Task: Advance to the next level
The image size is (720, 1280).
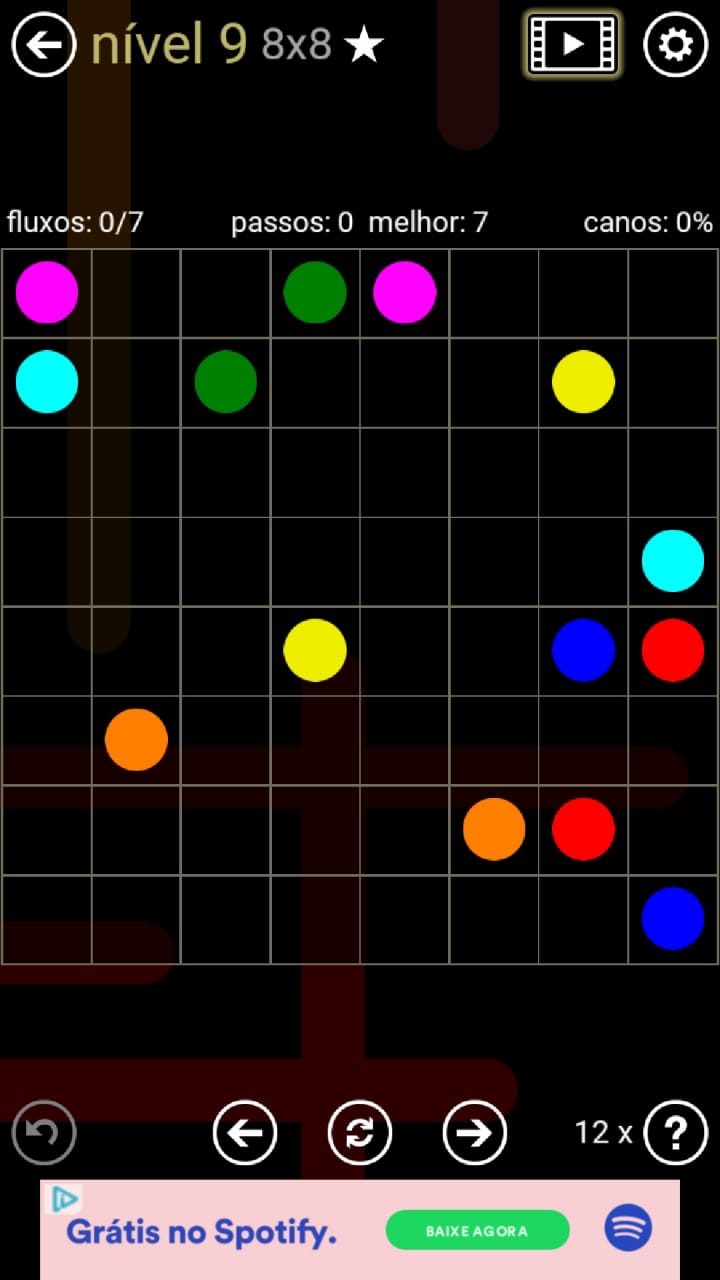Action: (x=475, y=1132)
